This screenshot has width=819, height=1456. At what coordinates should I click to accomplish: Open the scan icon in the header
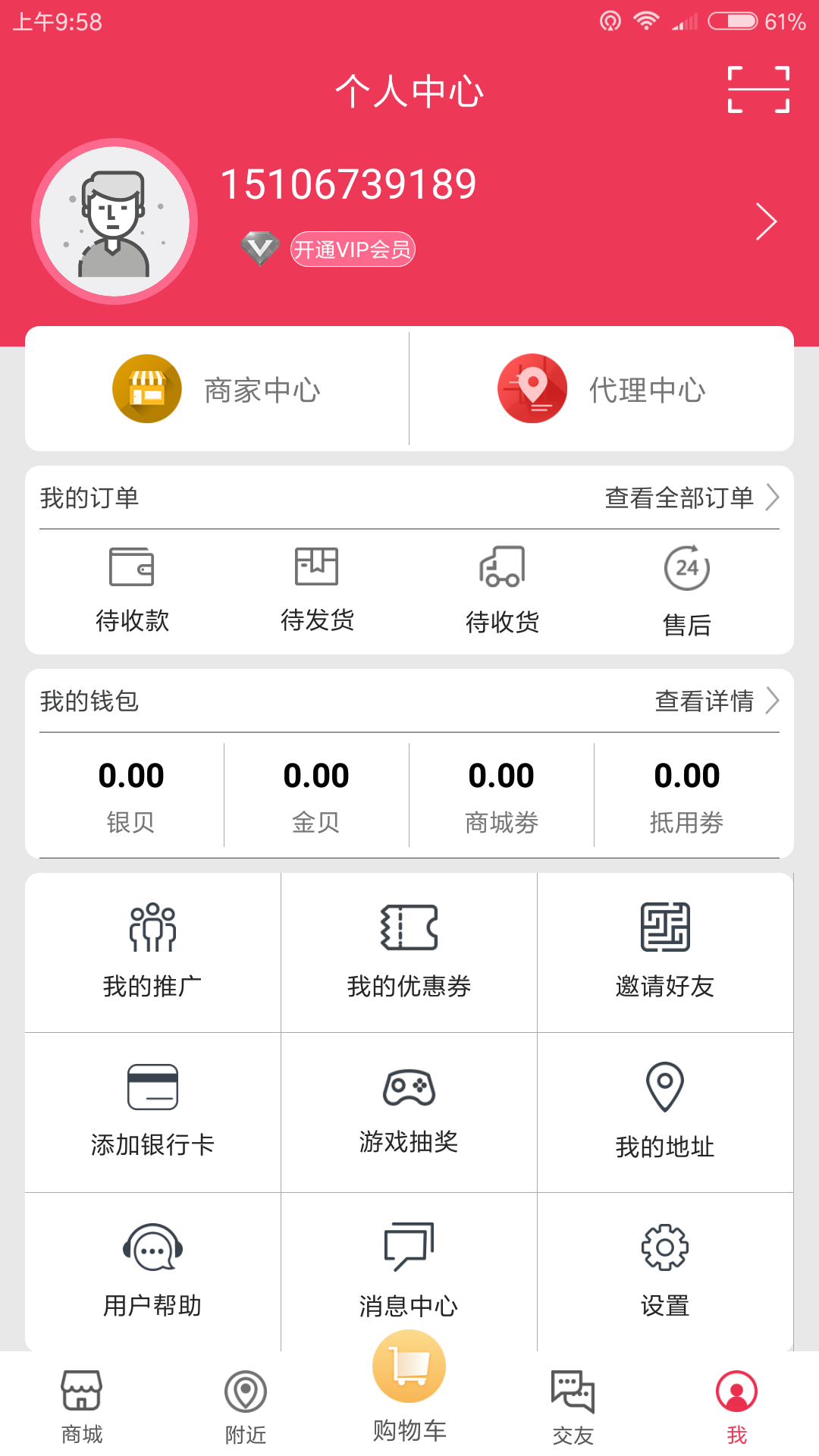tap(758, 89)
